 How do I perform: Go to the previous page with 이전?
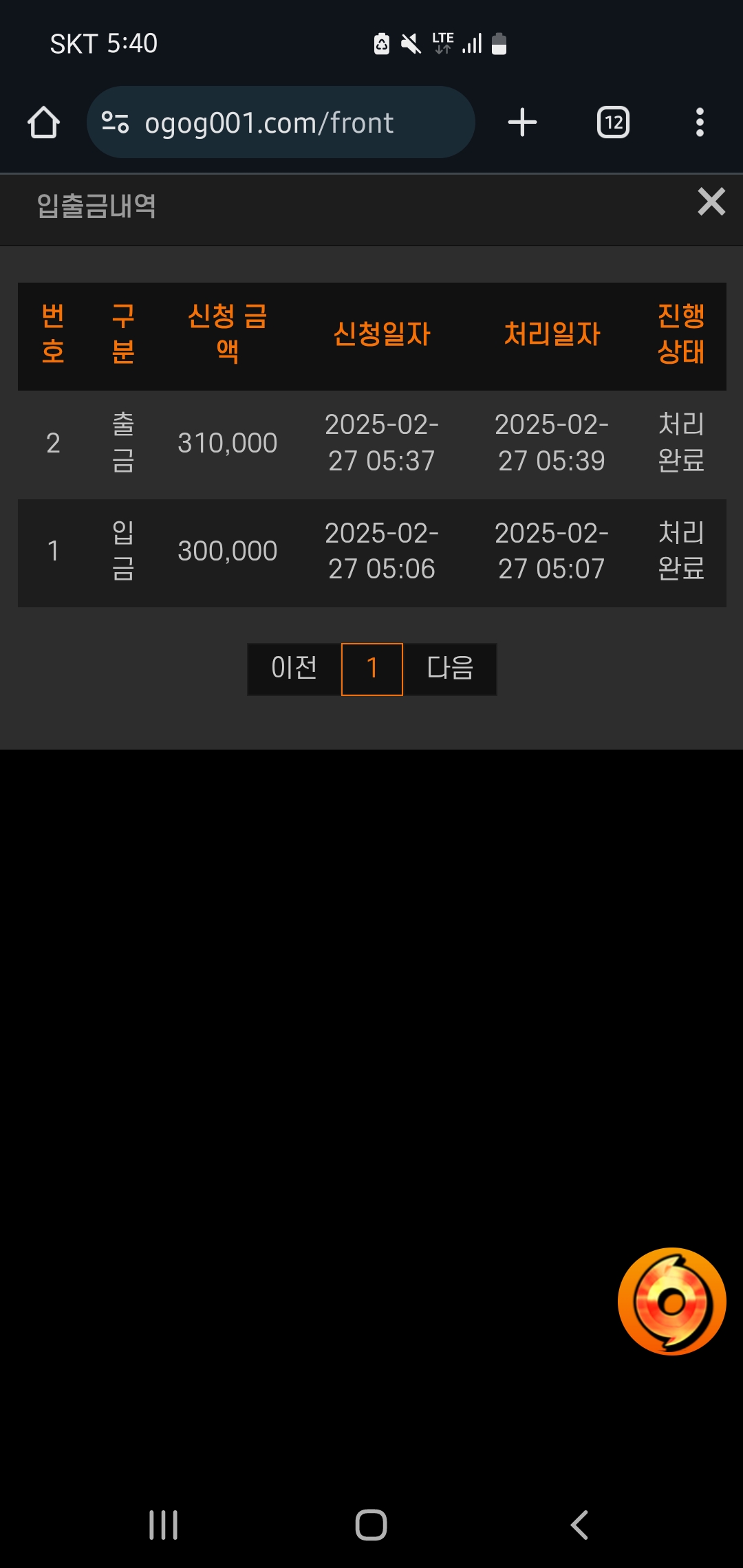coord(294,669)
